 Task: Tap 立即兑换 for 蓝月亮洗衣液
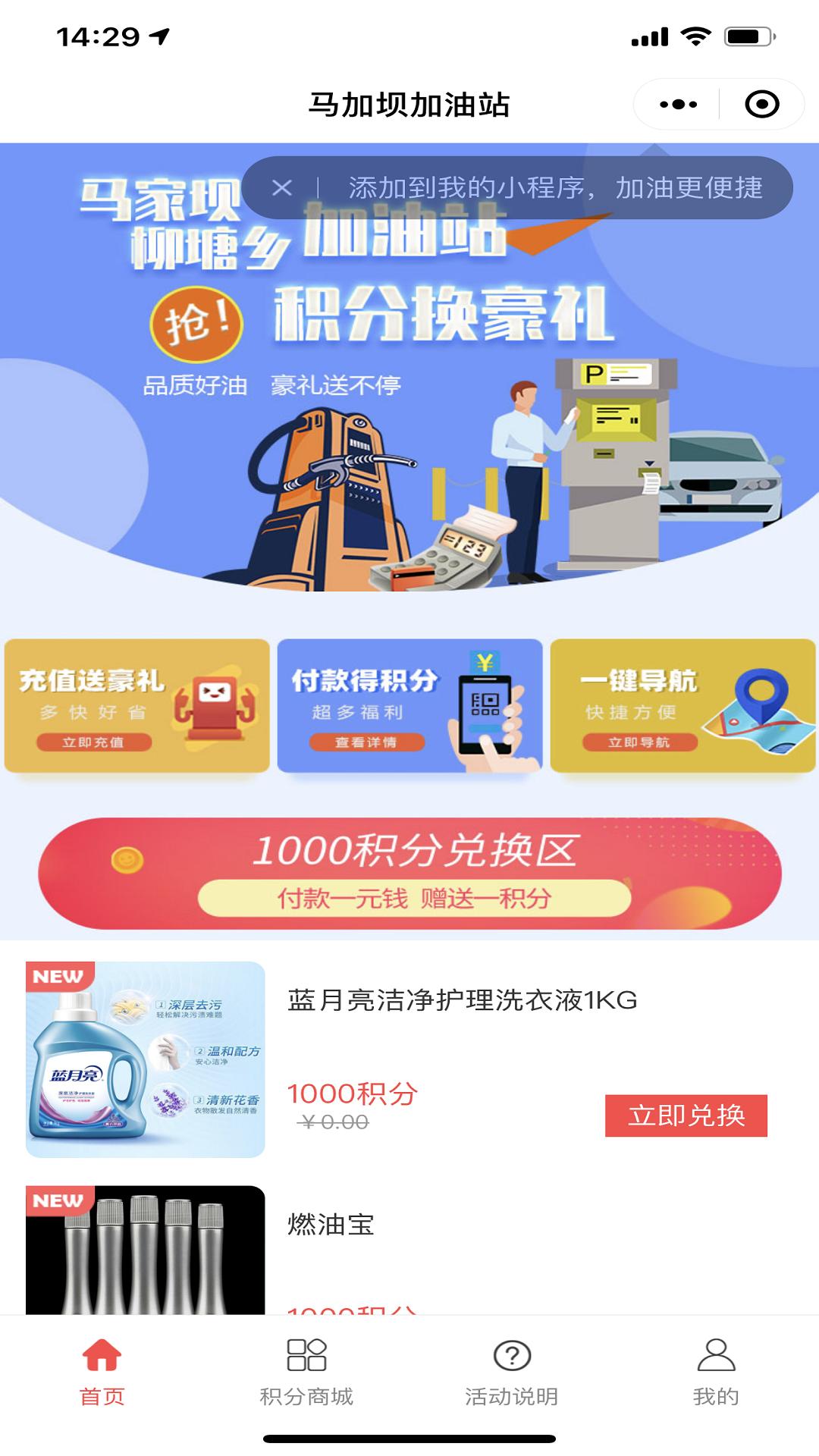pos(686,1116)
